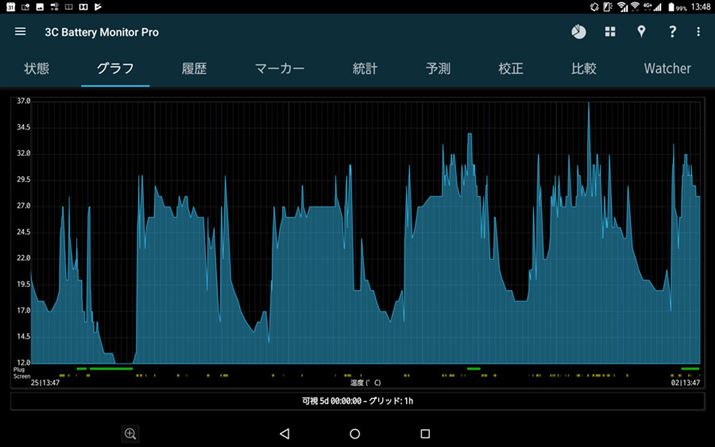This screenshot has height=447, width=715.
Task: Open the マーカー tab
Action: coord(279,69)
